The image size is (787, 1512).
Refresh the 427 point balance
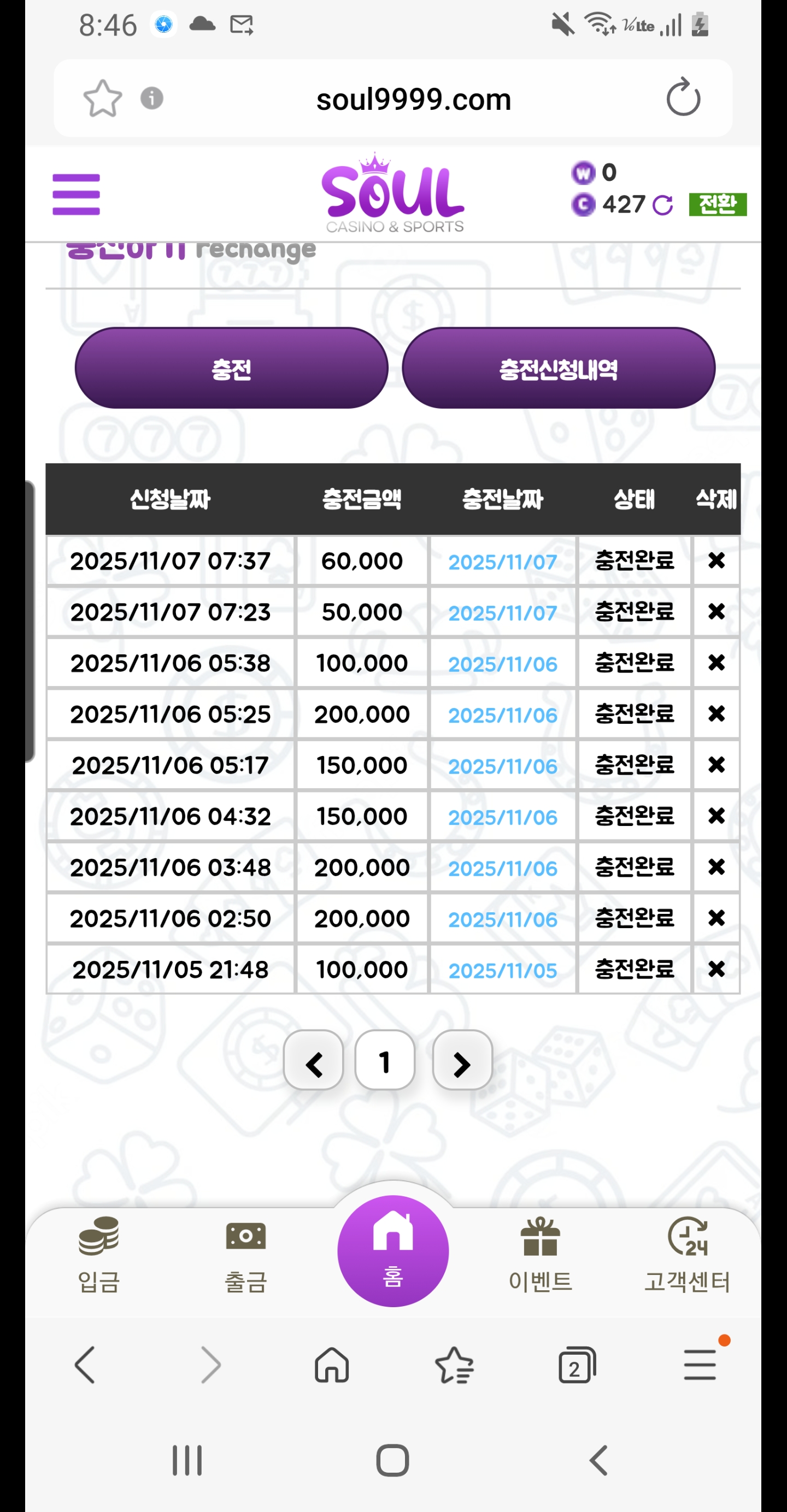click(x=662, y=205)
